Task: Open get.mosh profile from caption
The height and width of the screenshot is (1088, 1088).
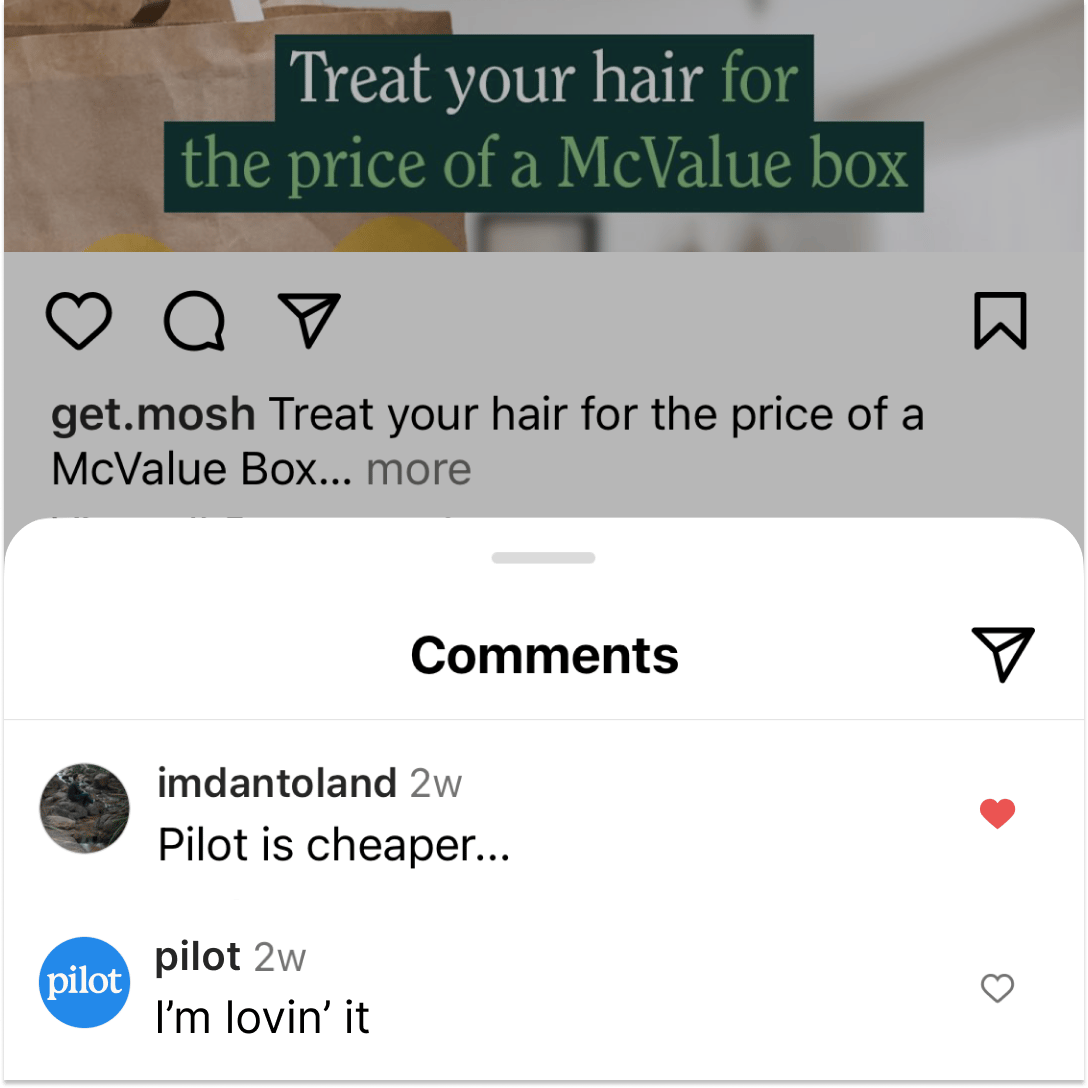Action: pyautogui.click(x=153, y=415)
